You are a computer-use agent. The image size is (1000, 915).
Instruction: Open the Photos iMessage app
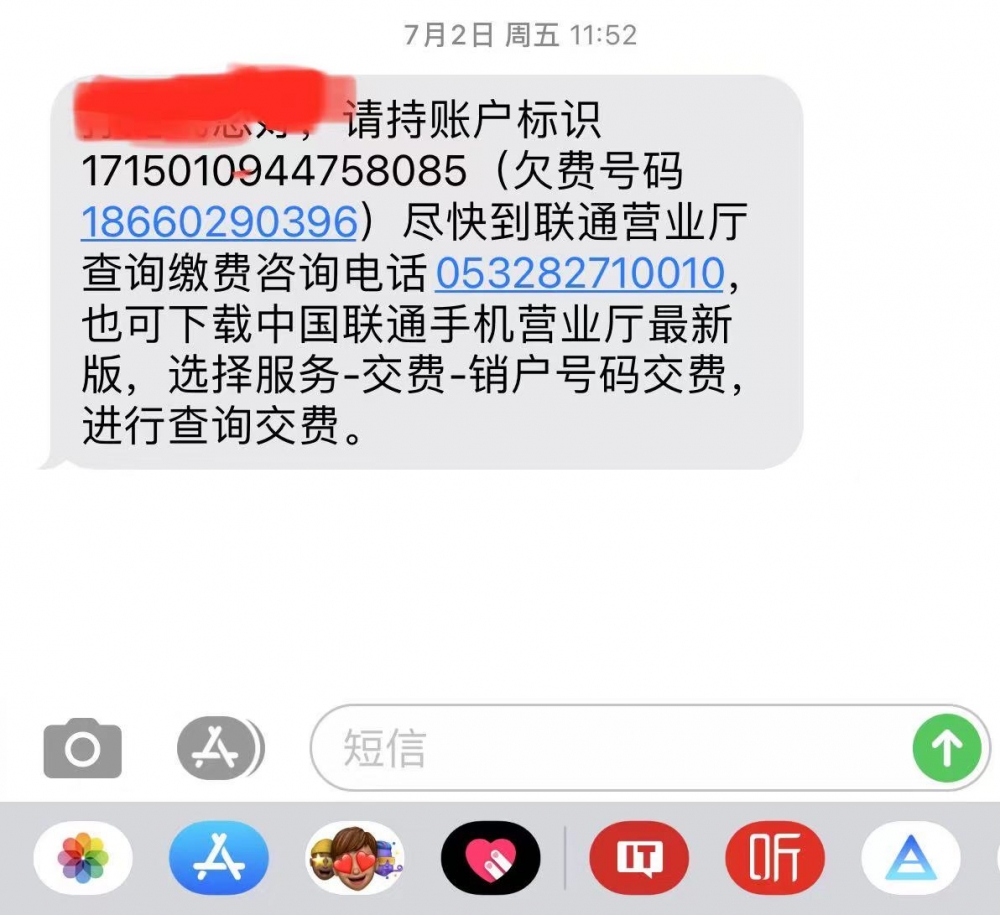point(83,858)
